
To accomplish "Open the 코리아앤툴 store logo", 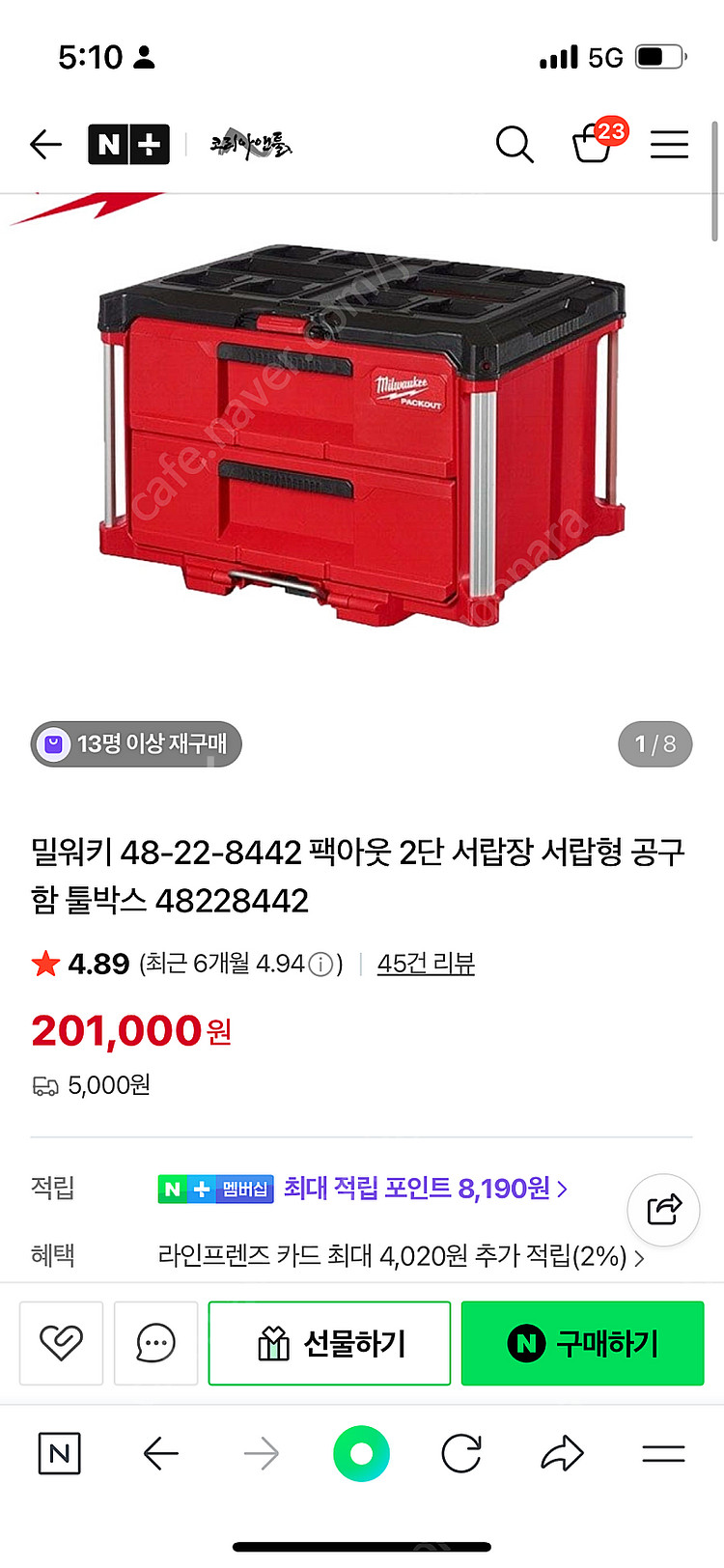I will 249,144.
